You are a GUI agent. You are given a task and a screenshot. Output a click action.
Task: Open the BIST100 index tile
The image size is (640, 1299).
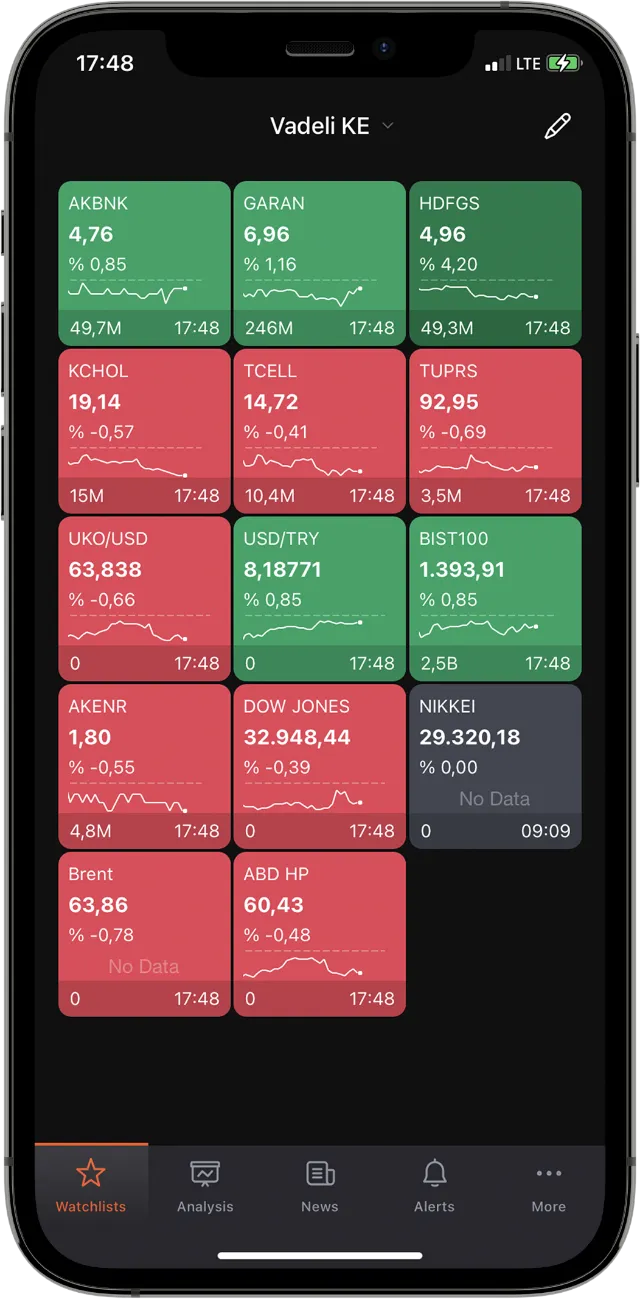tap(495, 598)
